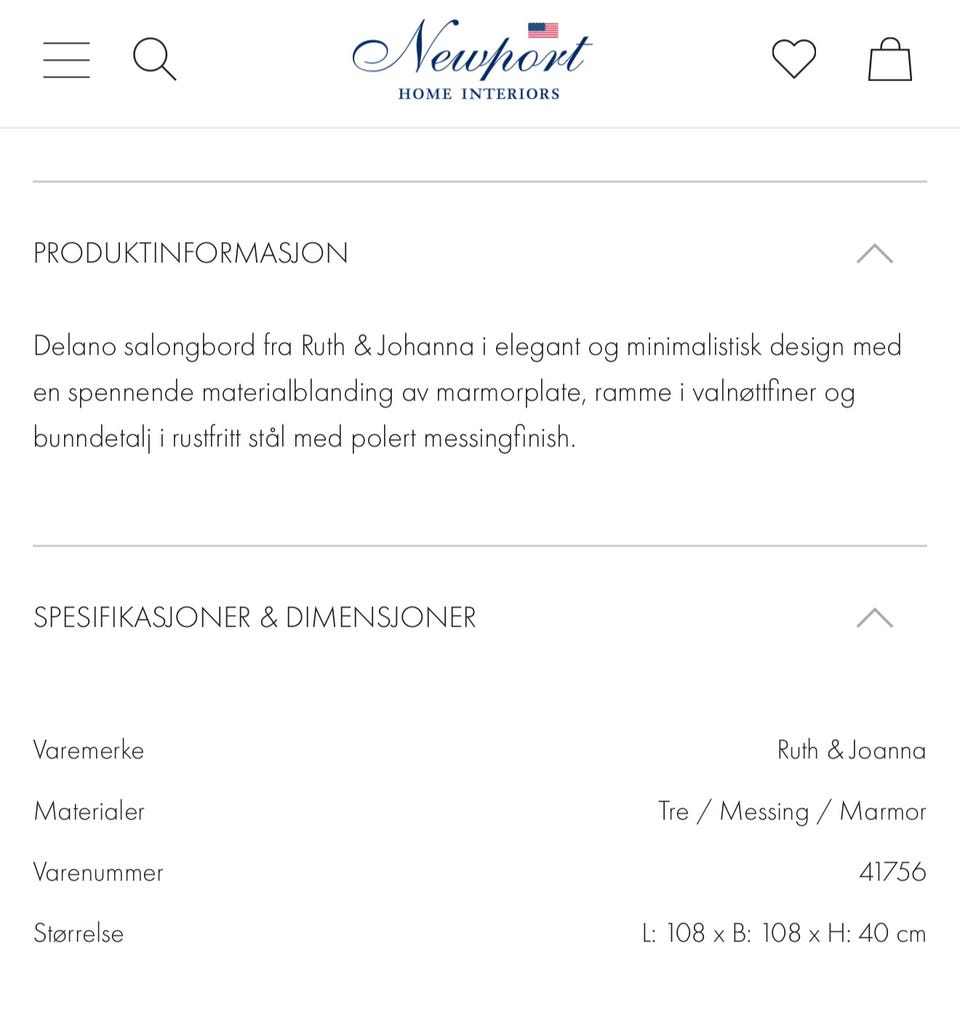Click the Materialer row Tre / Messing / Marmor

click(x=792, y=811)
